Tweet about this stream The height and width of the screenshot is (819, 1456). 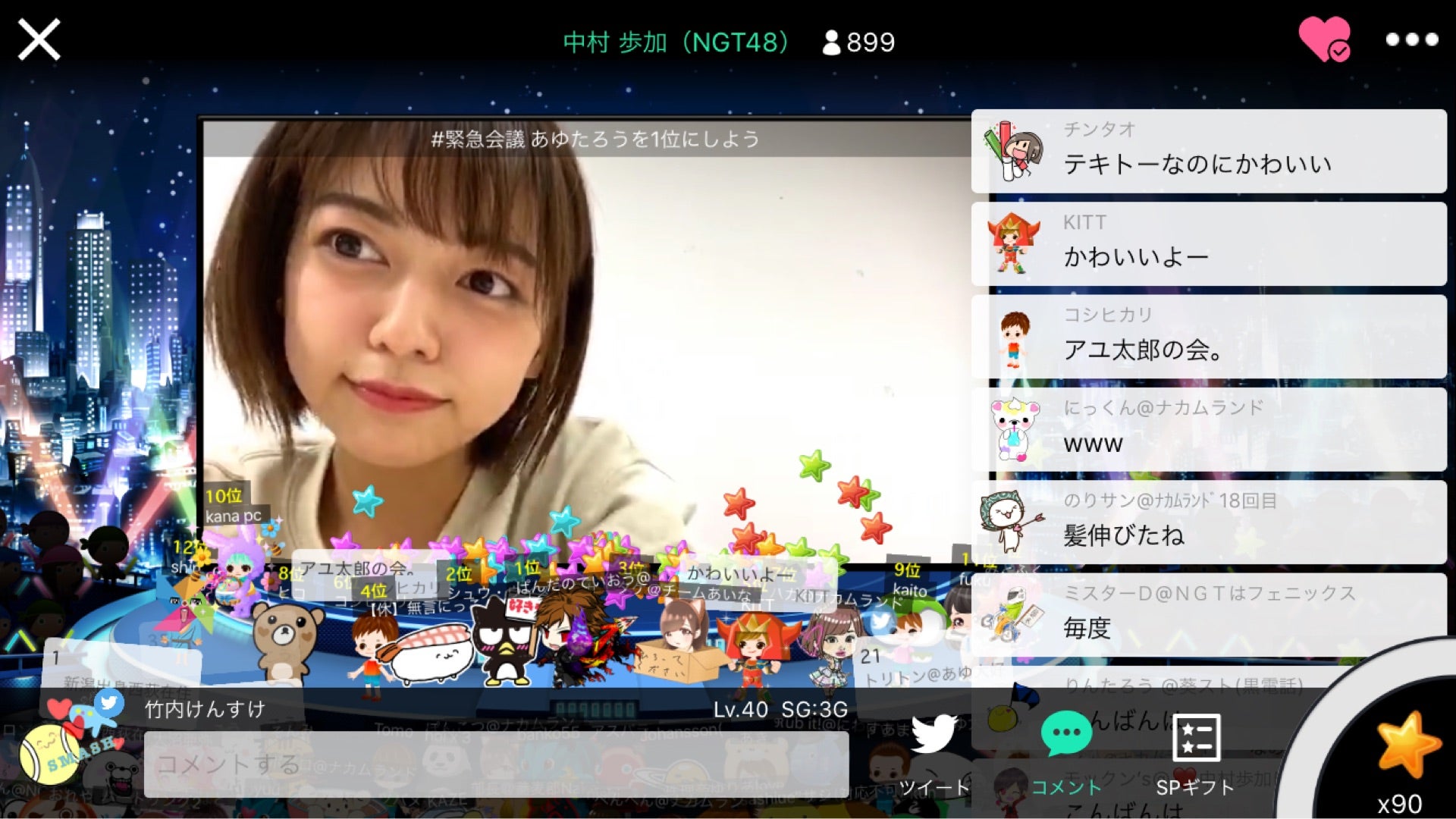(934, 753)
